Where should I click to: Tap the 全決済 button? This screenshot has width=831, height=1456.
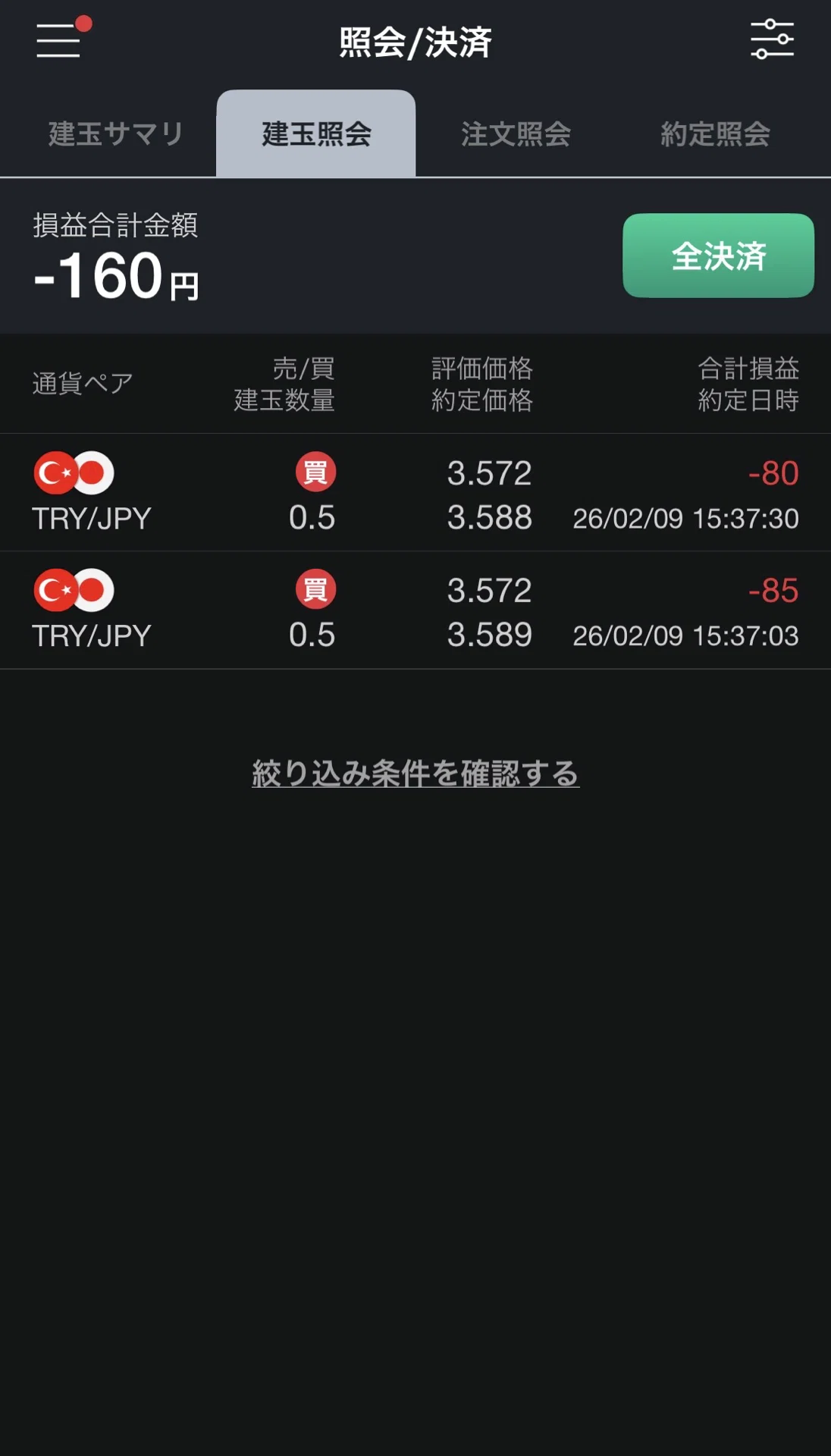[718, 256]
